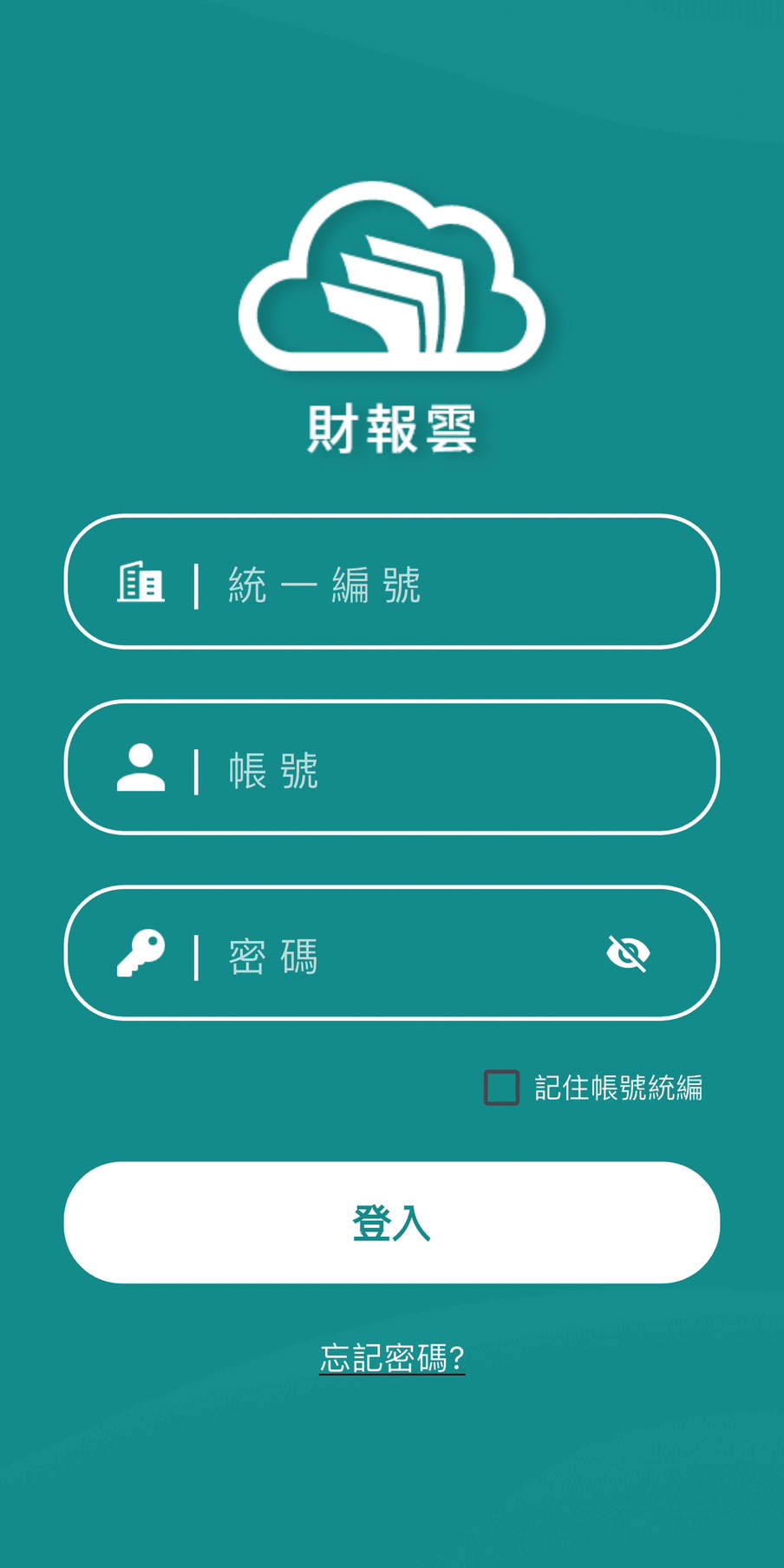Toggle password visibility eye icon
The image size is (784, 1568).
(628, 954)
